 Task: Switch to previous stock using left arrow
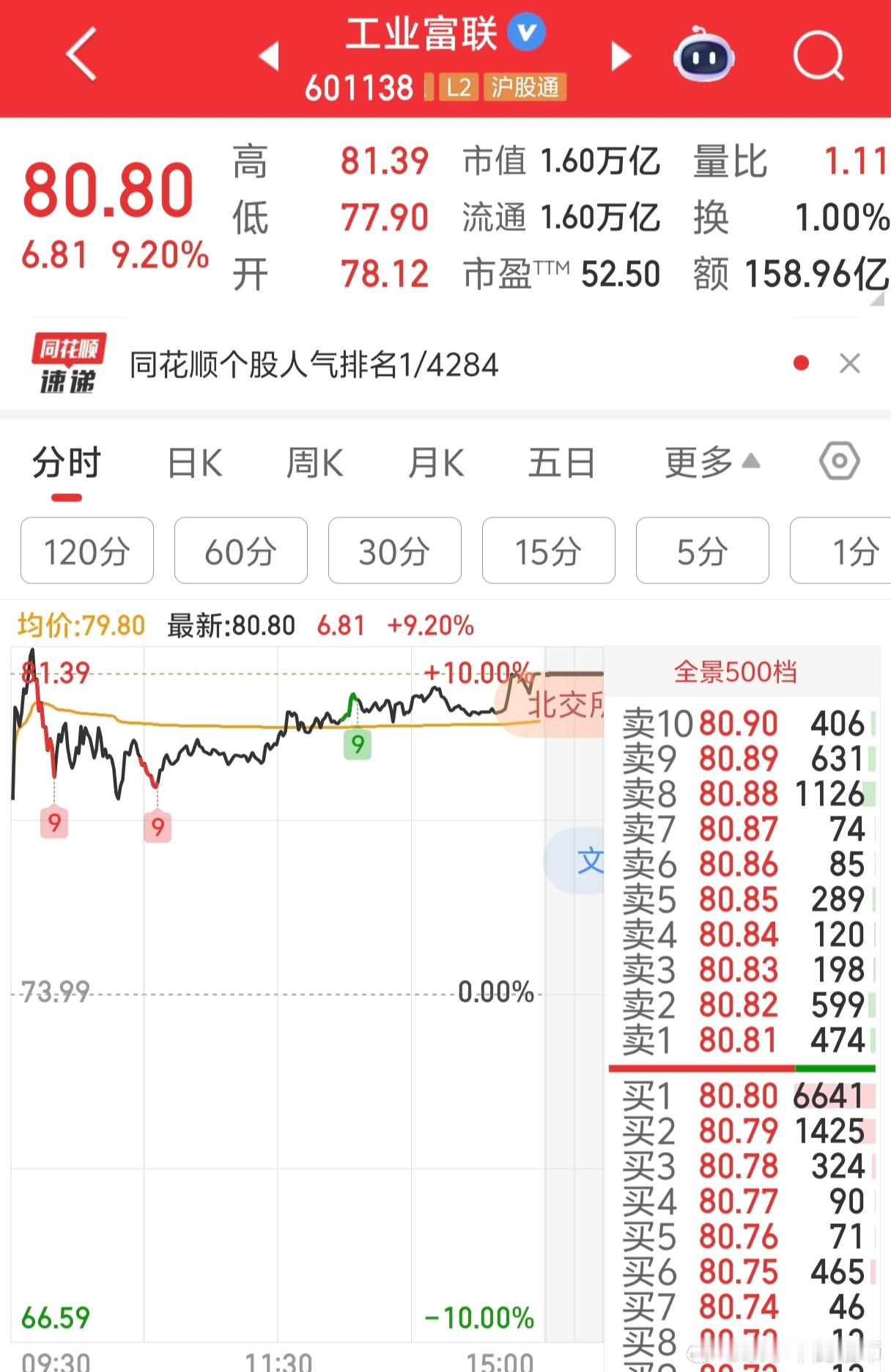pos(270,57)
